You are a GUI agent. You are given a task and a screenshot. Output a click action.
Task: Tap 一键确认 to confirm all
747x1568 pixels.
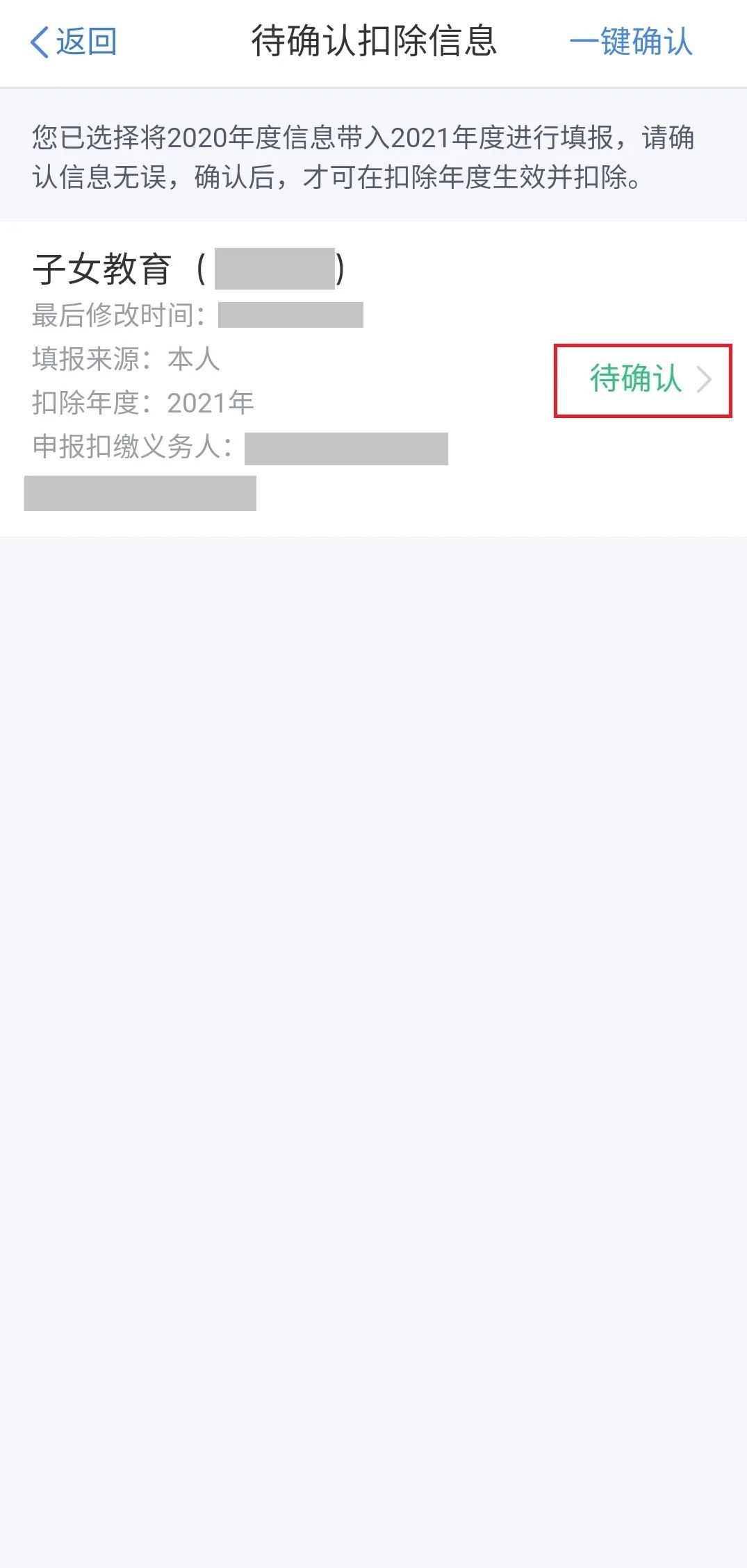tap(631, 42)
